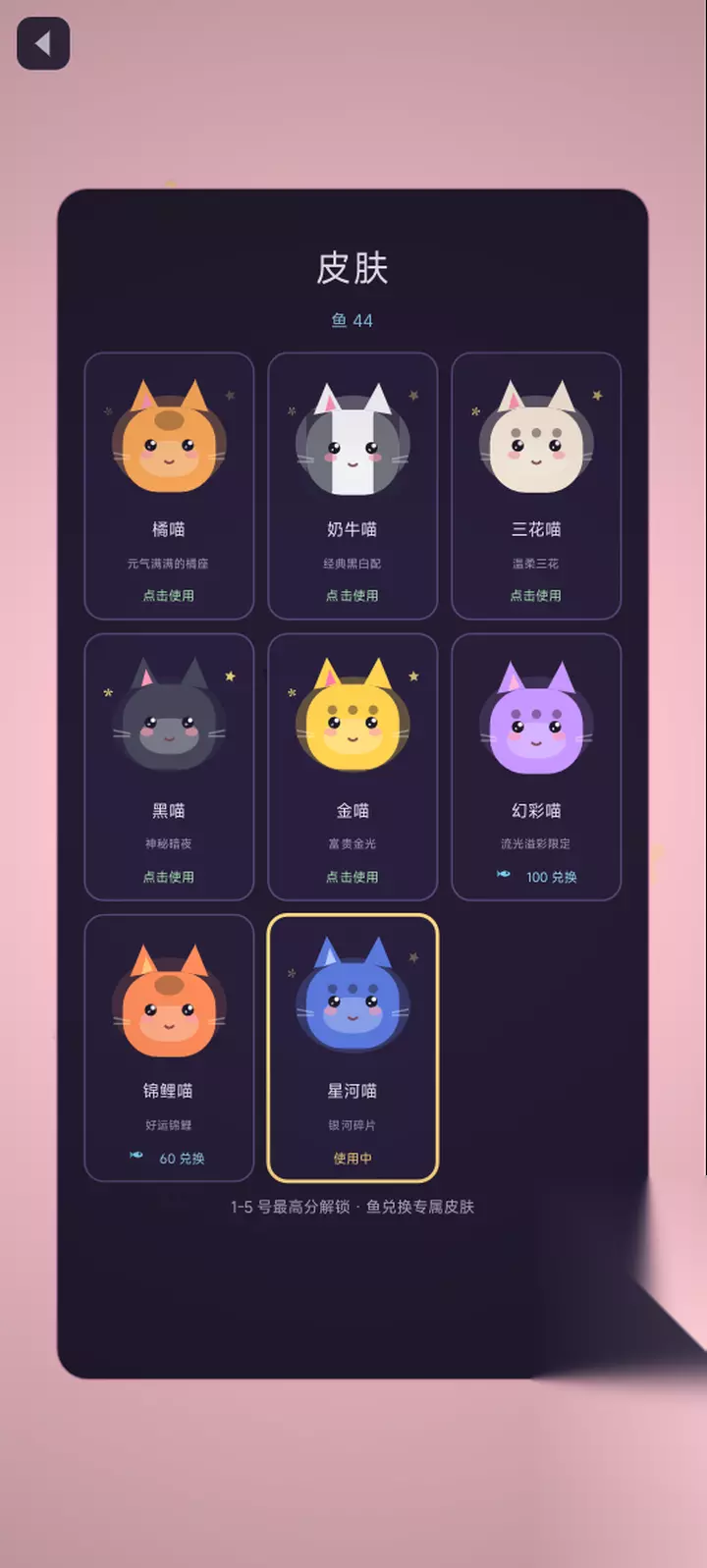This screenshot has width=707, height=1568.
Task: Redeem 幻彩喵 skin for 100 fish
Action: (x=536, y=767)
